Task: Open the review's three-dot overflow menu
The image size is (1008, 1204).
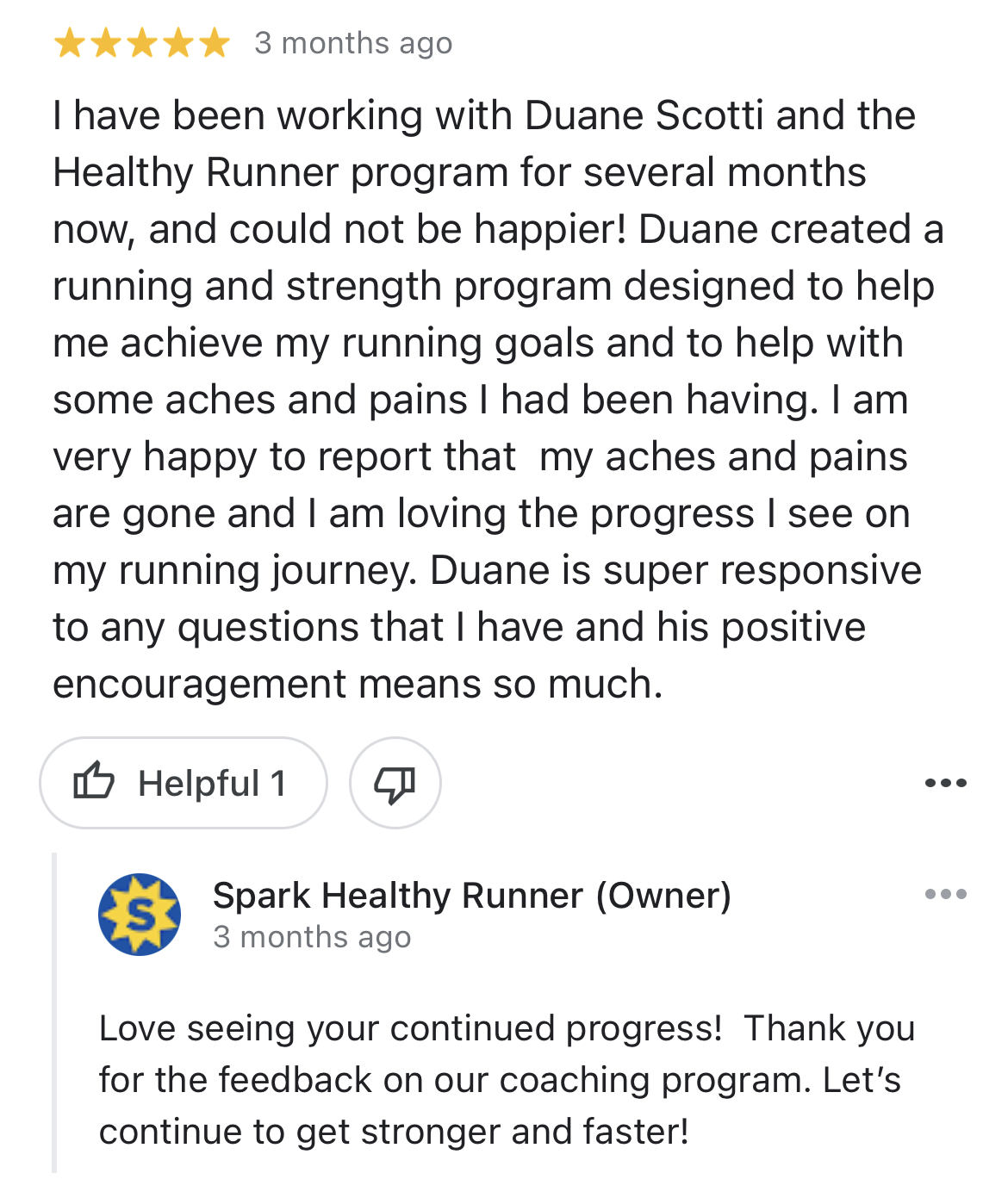Action: point(945,783)
